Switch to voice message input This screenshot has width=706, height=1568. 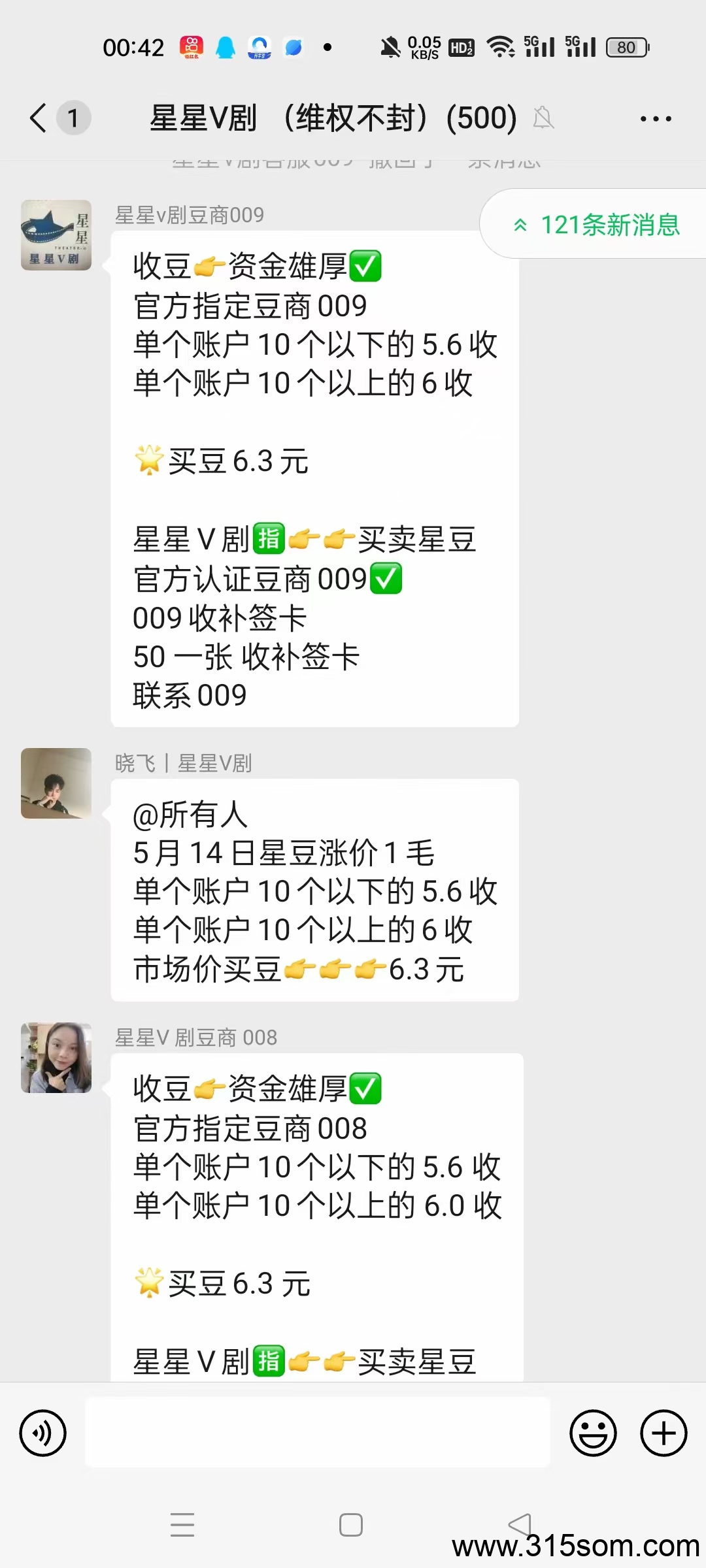[x=43, y=1433]
